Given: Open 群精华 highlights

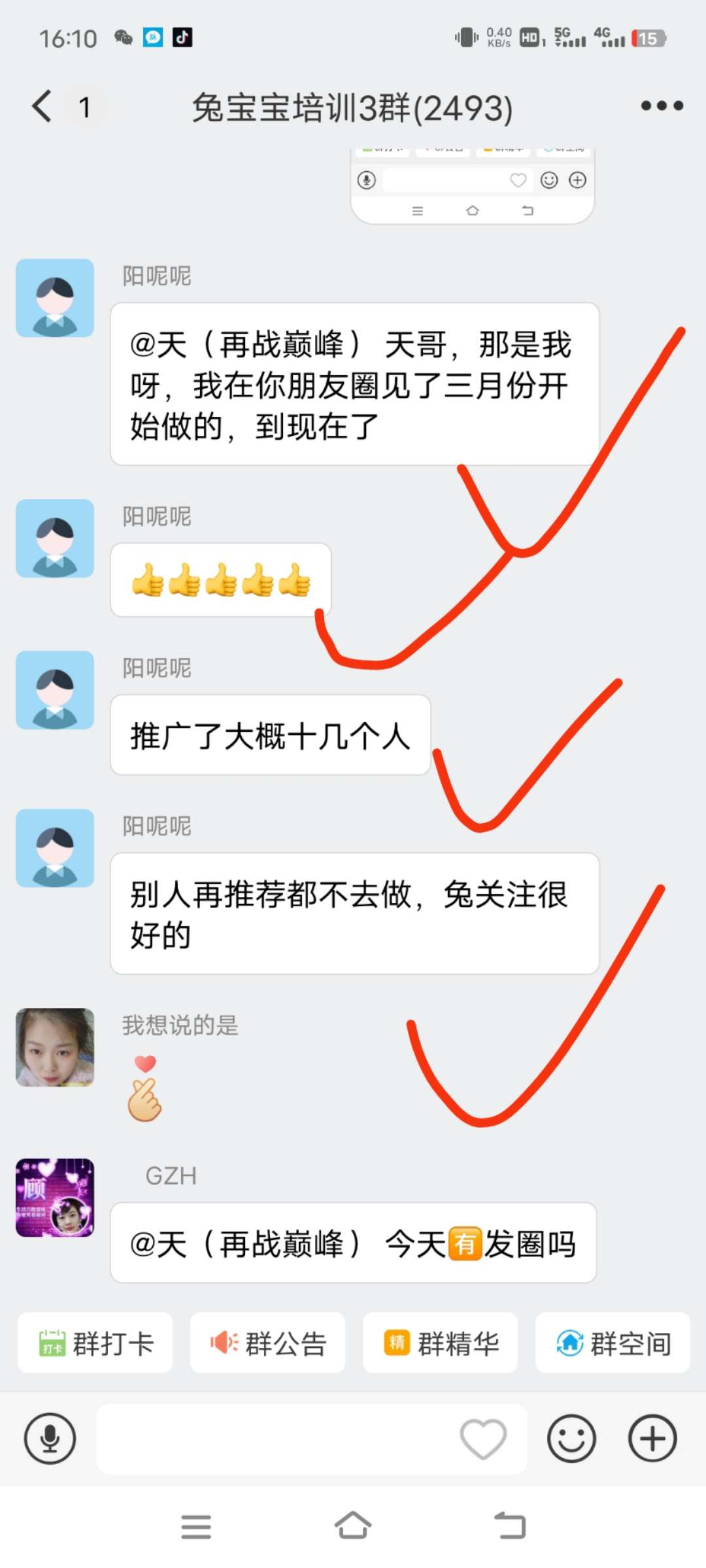Looking at the screenshot, I should (x=441, y=1343).
